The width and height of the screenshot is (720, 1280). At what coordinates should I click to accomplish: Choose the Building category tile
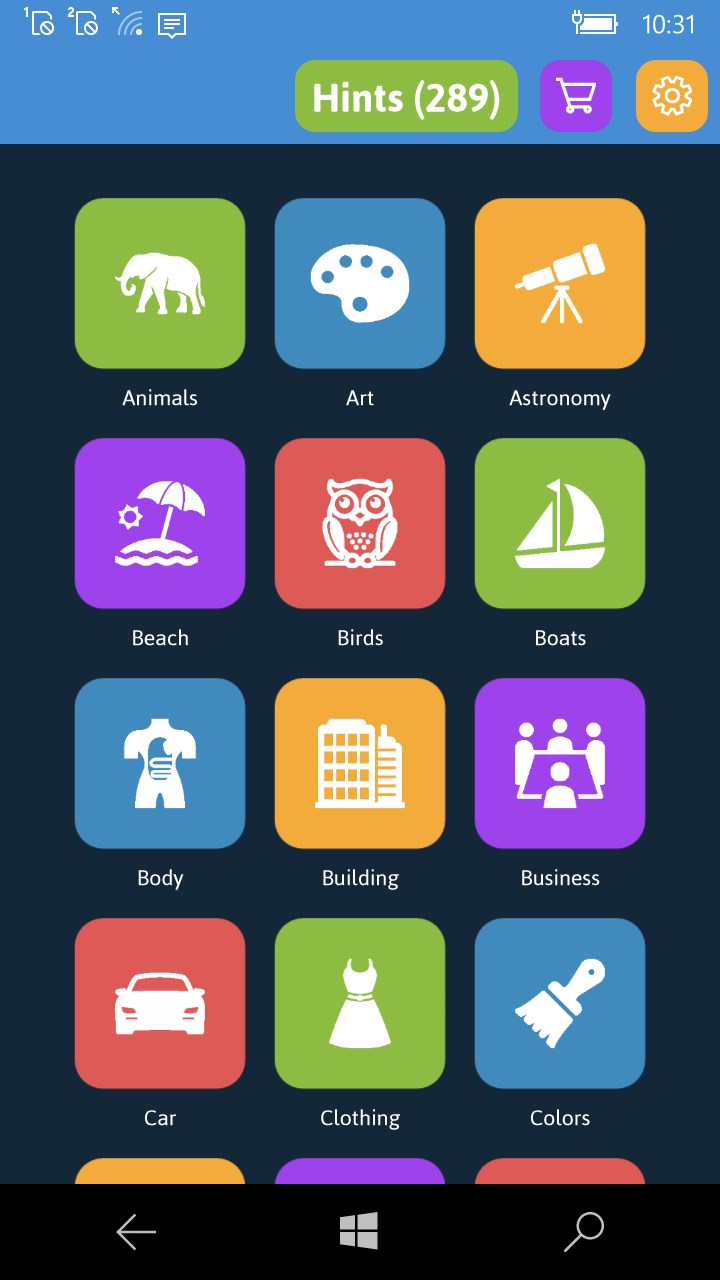(360, 763)
